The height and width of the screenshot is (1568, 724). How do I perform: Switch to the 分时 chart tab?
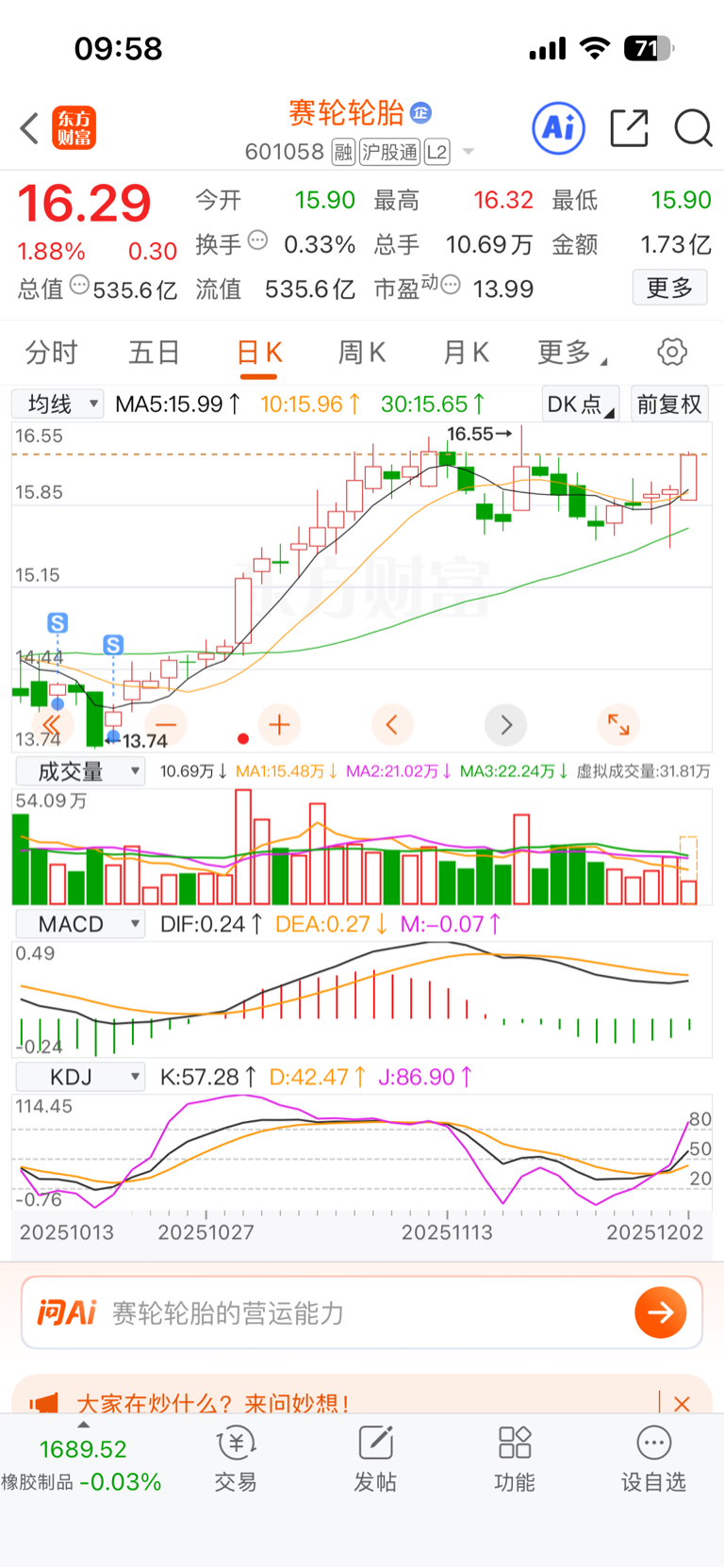coord(51,353)
